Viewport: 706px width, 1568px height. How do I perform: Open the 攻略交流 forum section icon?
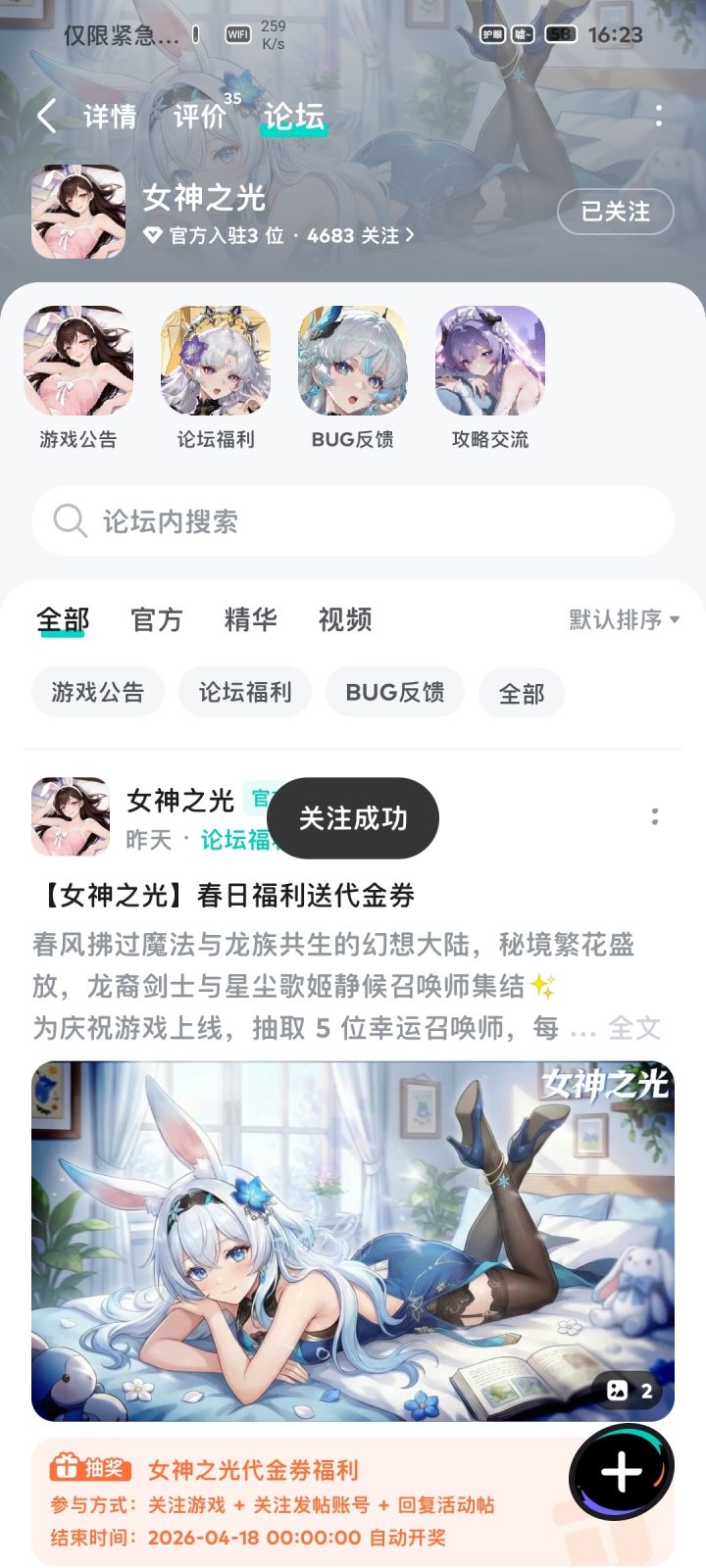point(489,360)
